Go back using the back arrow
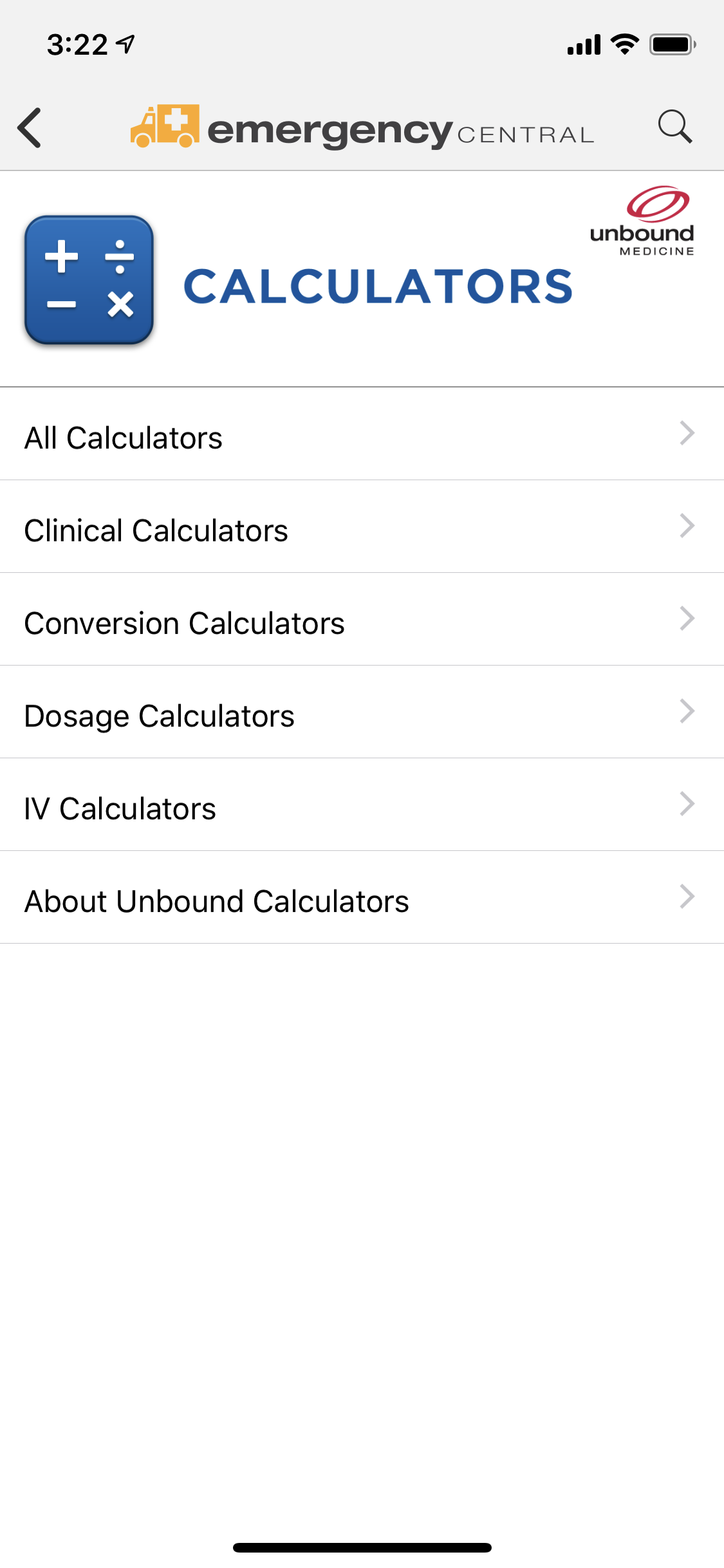 pos(30,127)
